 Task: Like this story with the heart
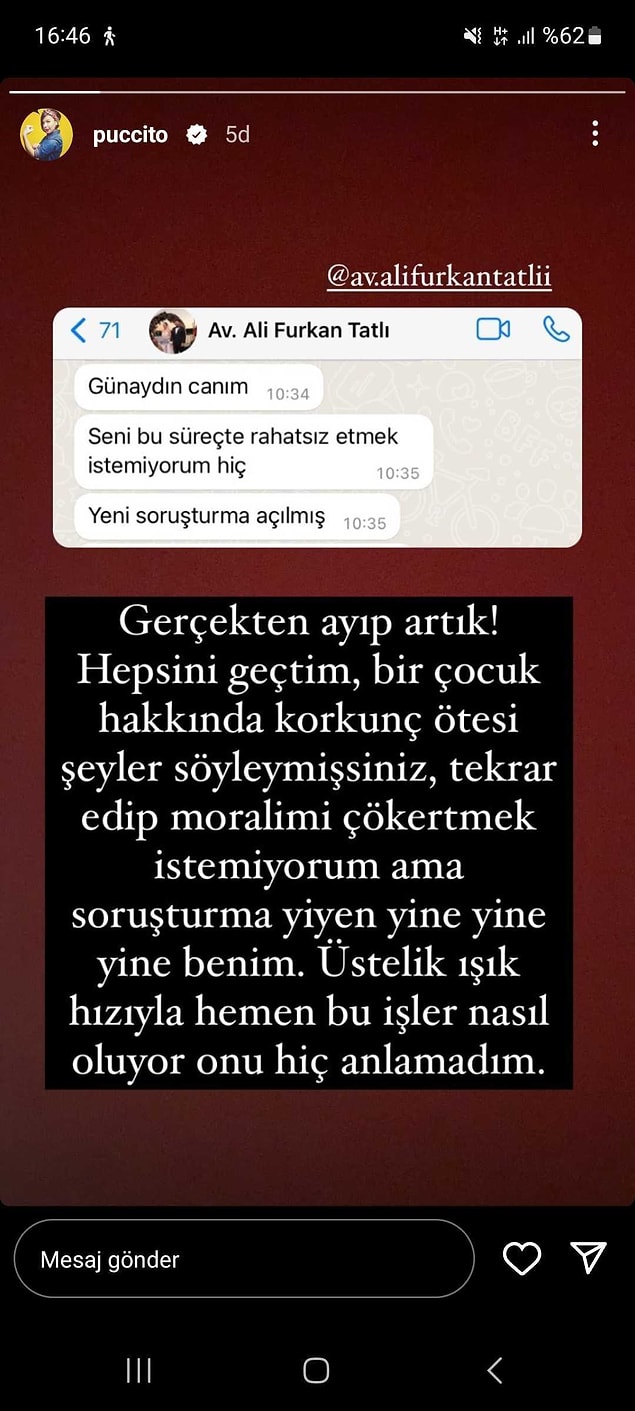coord(521,1259)
